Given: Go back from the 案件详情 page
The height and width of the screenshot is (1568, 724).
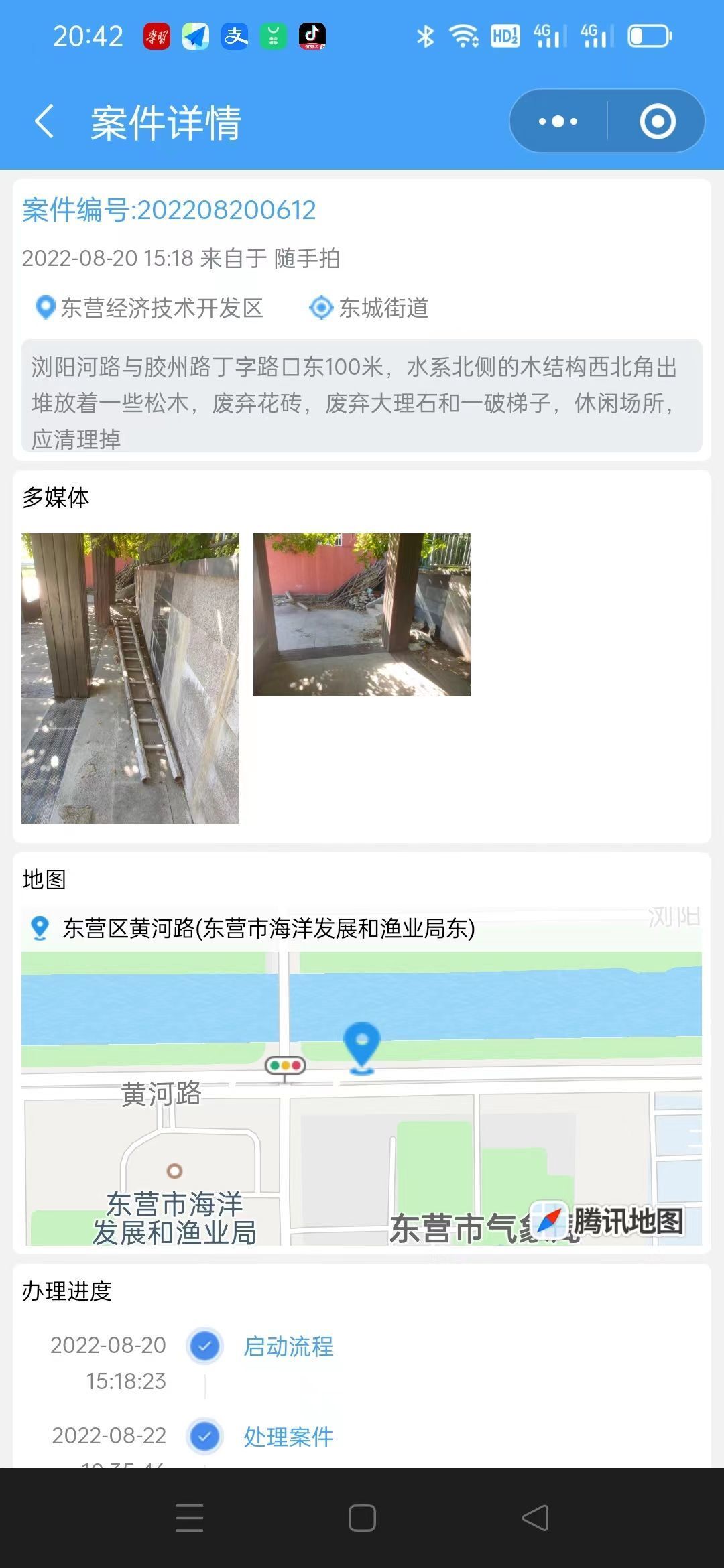Looking at the screenshot, I should pyautogui.click(x=44, y=122).
